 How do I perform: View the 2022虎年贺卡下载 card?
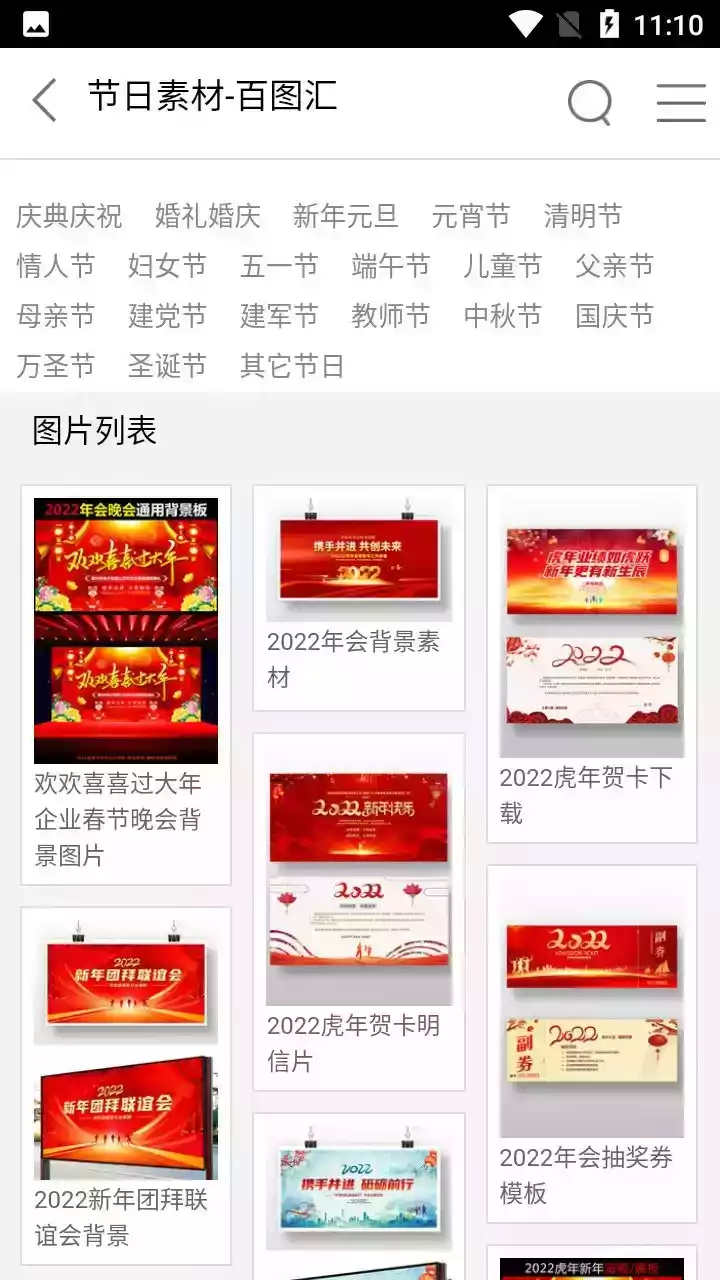(x=591, y=664)
